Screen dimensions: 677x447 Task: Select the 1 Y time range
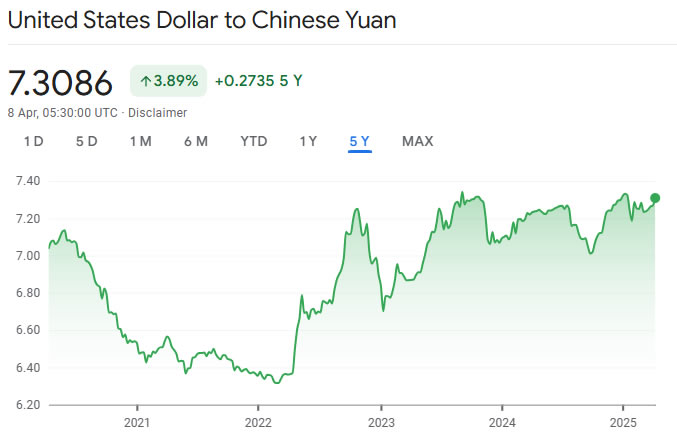(308, 141)
